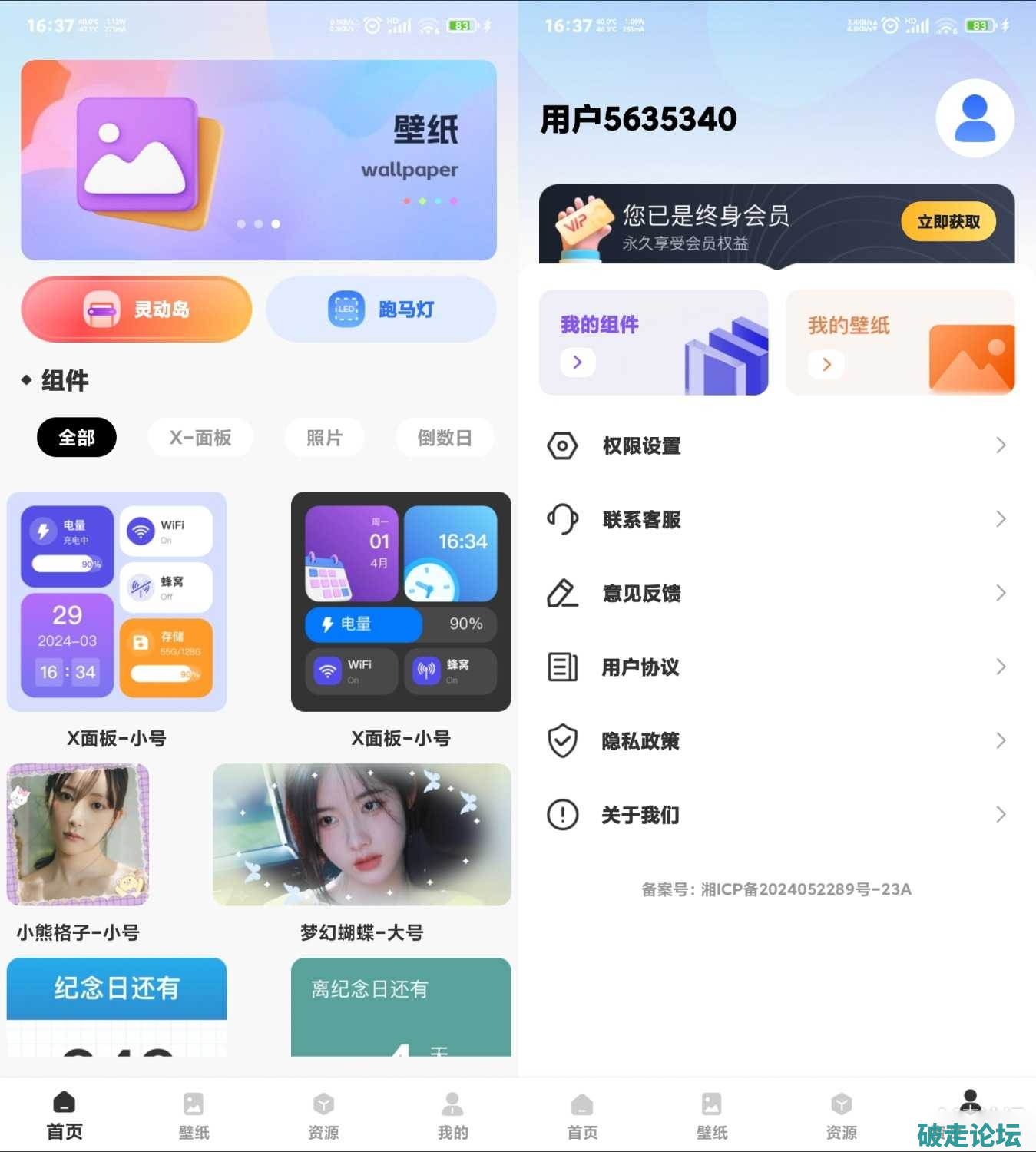
Task: Open the 小熊格子-小号 photo widget
Action: [78, 835]
